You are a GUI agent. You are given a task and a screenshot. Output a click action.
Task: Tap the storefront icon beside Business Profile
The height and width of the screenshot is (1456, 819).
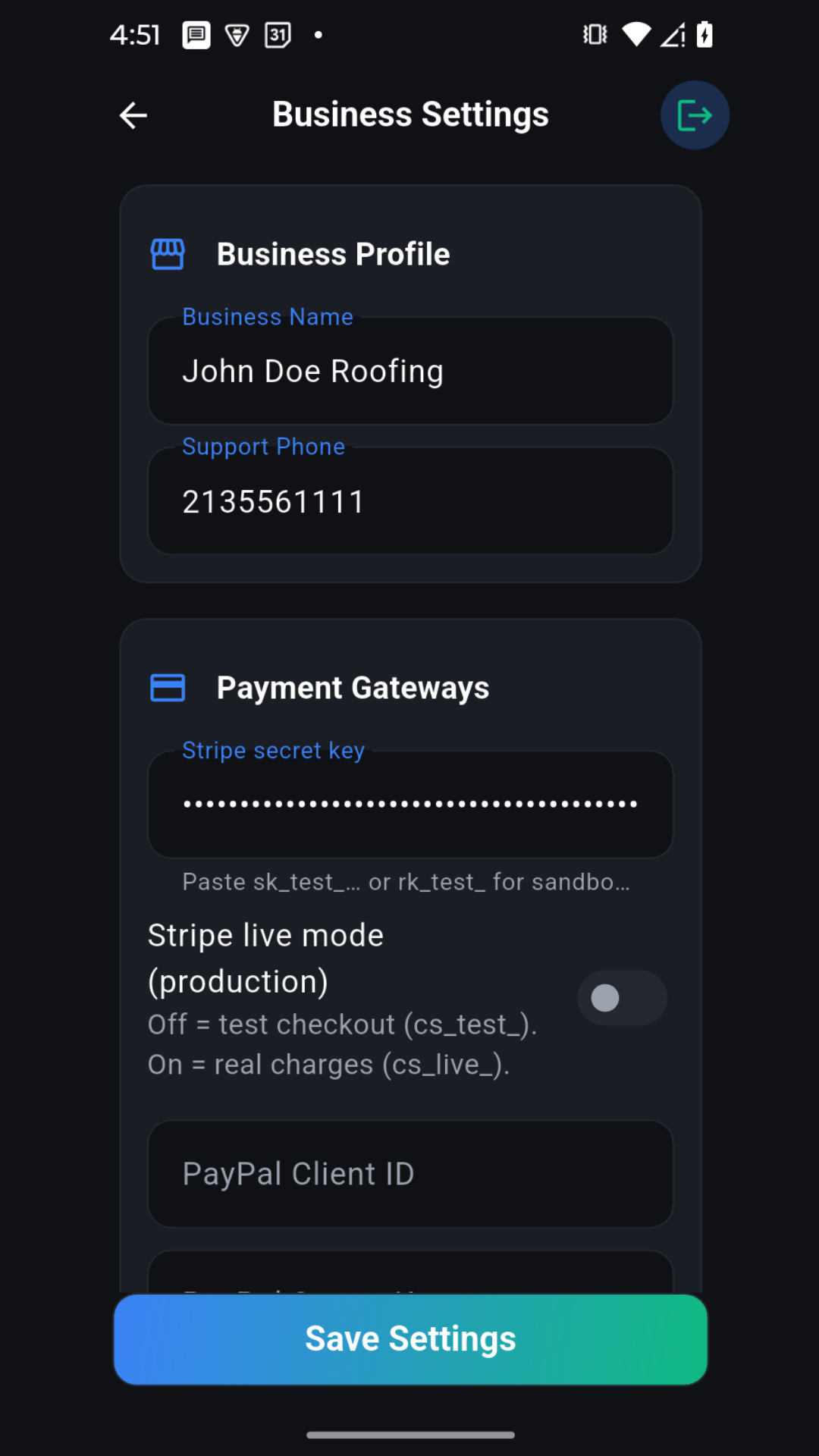(x=168, y=253)
